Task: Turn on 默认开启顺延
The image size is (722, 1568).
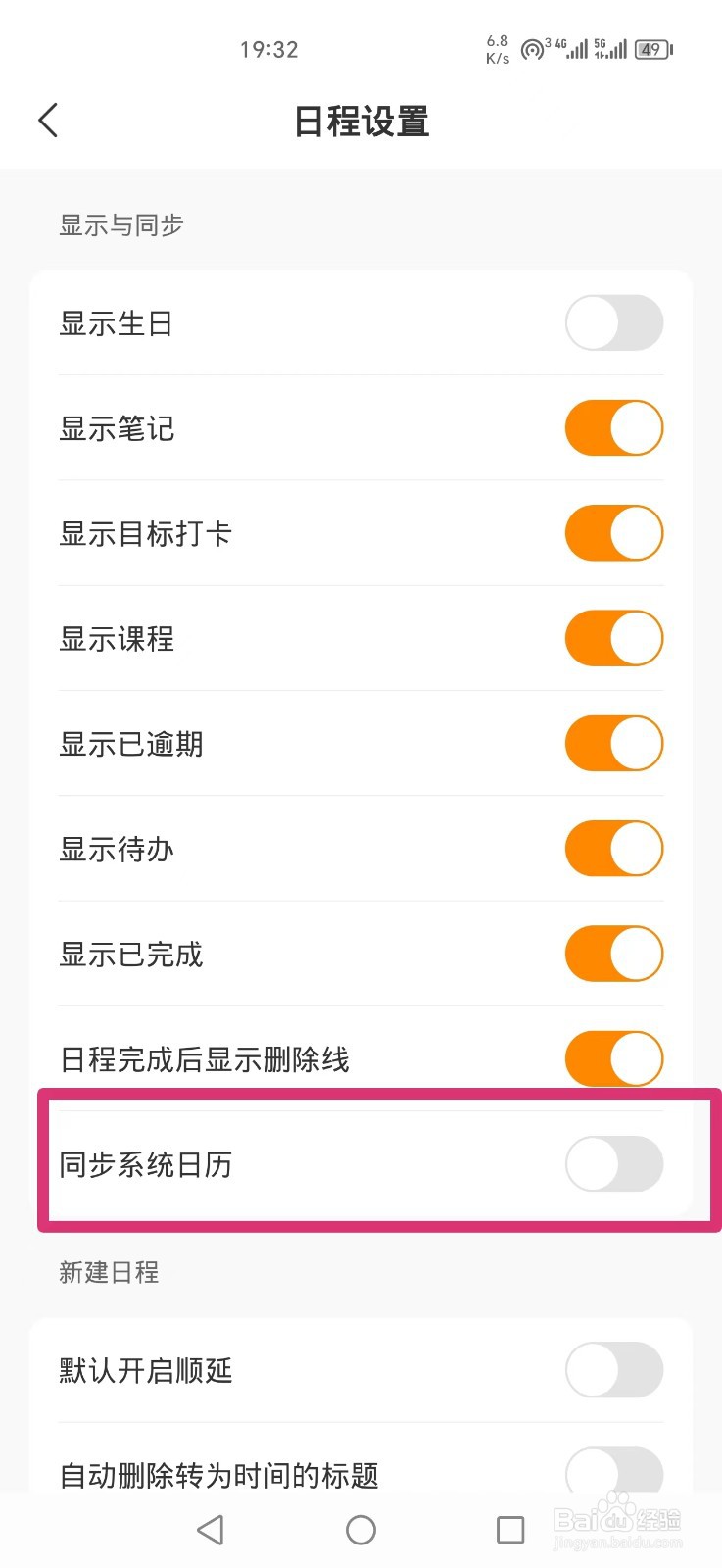Action: point(614,1369)
